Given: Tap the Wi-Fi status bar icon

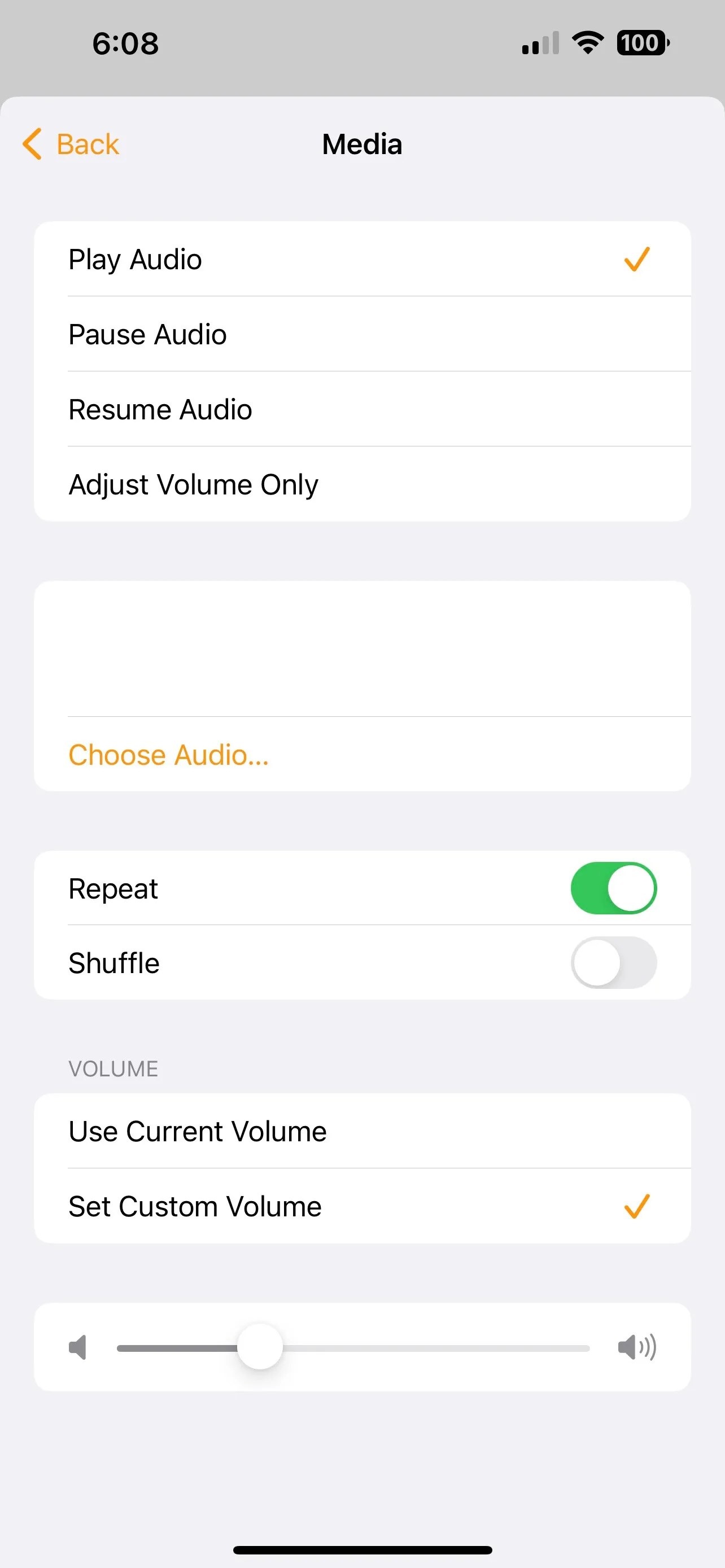Looking at the screenshot, I should tap(586, 42).
